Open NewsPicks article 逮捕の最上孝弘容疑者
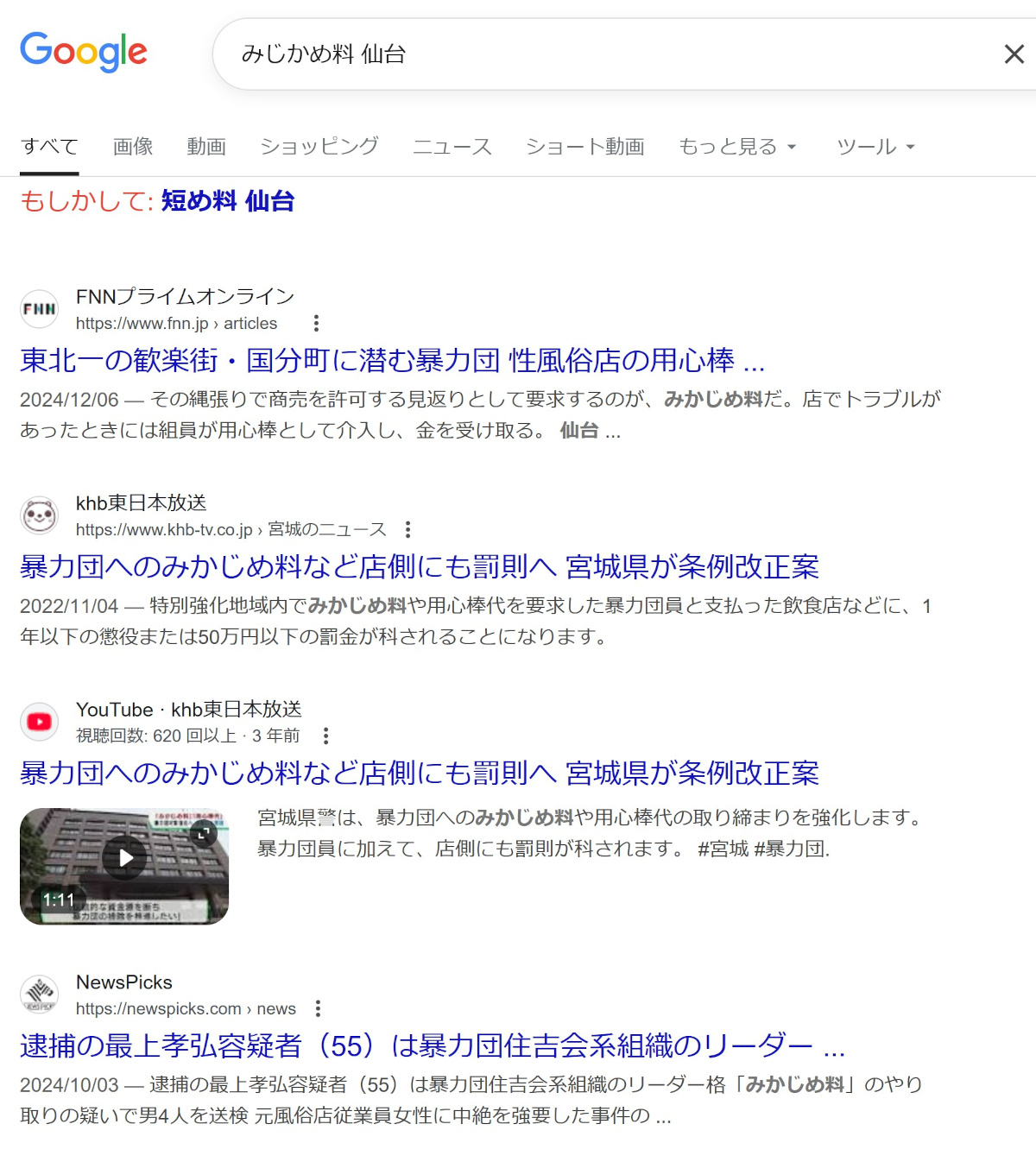 [432, 1045]
